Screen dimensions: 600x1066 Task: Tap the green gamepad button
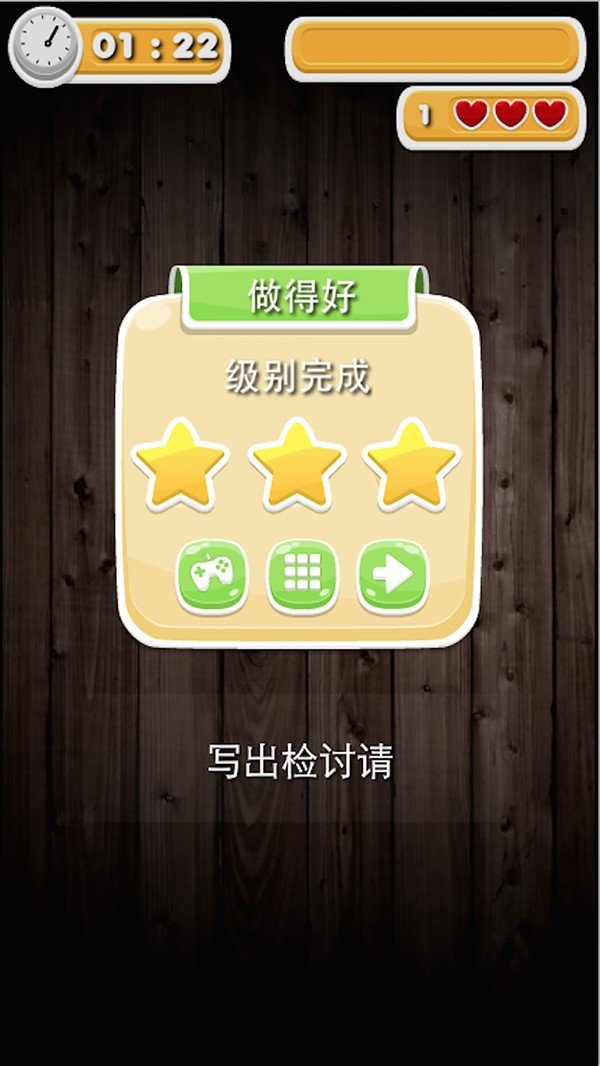tap(211, 575)
